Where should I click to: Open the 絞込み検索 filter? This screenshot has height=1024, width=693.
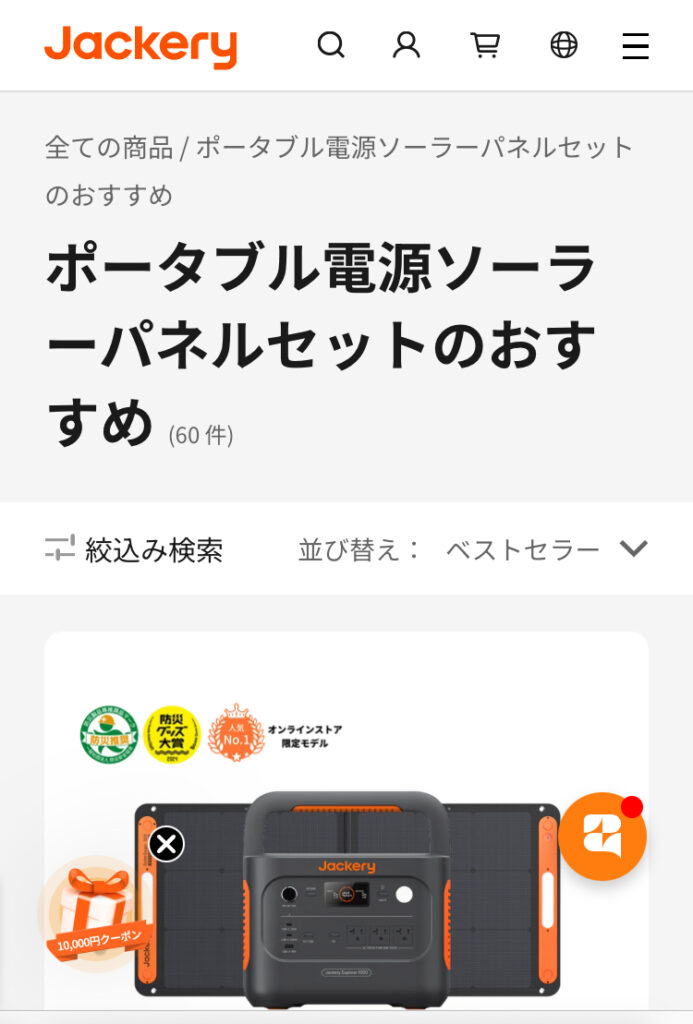(134, 549)
